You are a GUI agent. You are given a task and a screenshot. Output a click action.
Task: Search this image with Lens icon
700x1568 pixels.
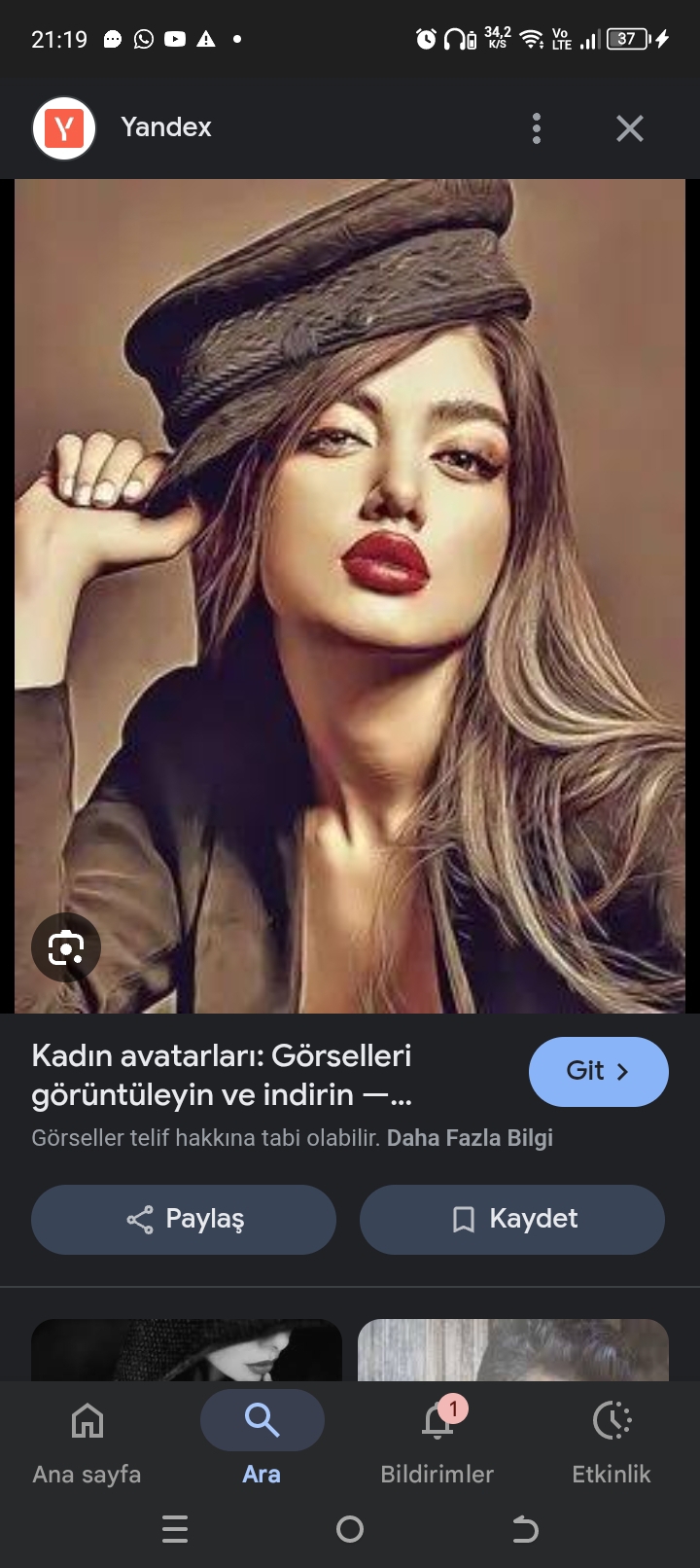(x=66, y=947)
